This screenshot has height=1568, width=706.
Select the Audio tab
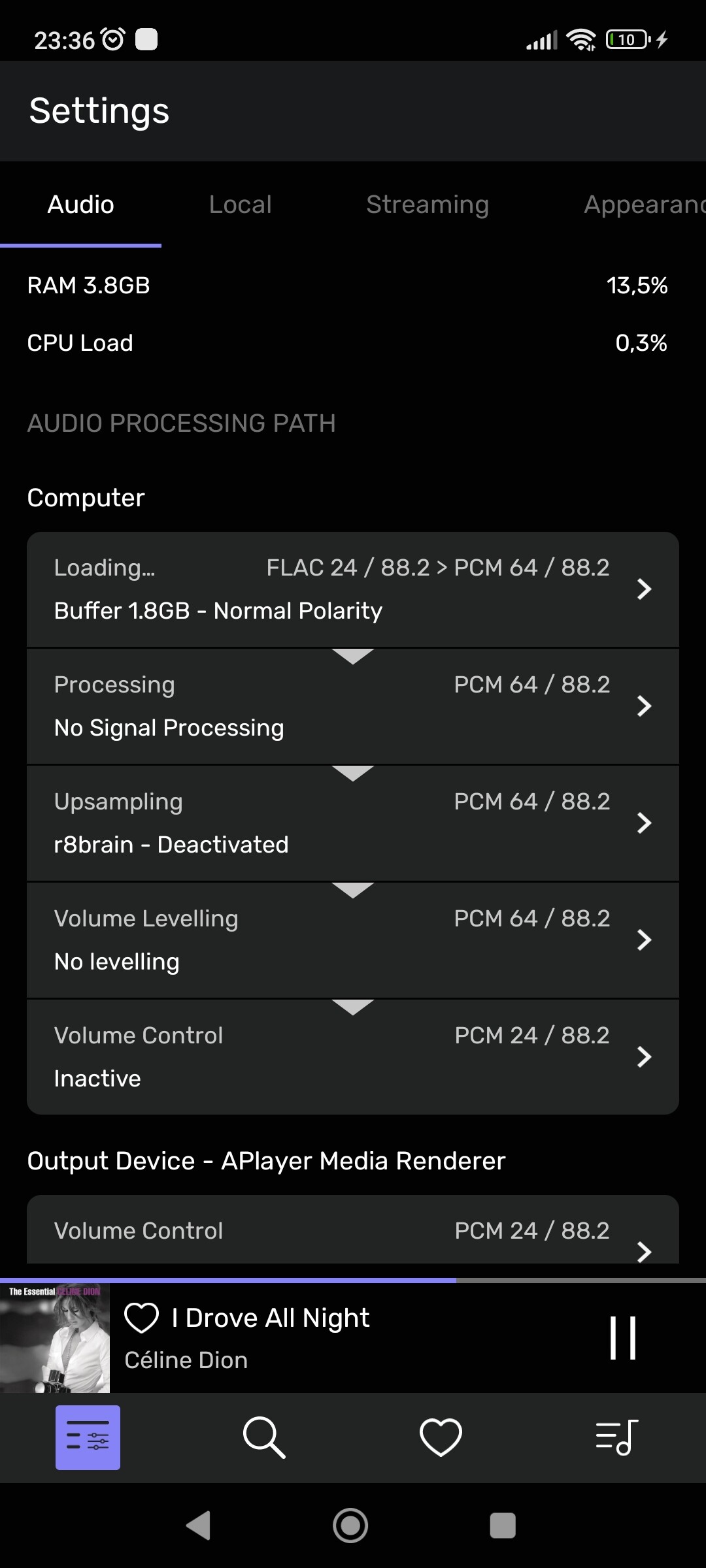[x=80, y=204]
